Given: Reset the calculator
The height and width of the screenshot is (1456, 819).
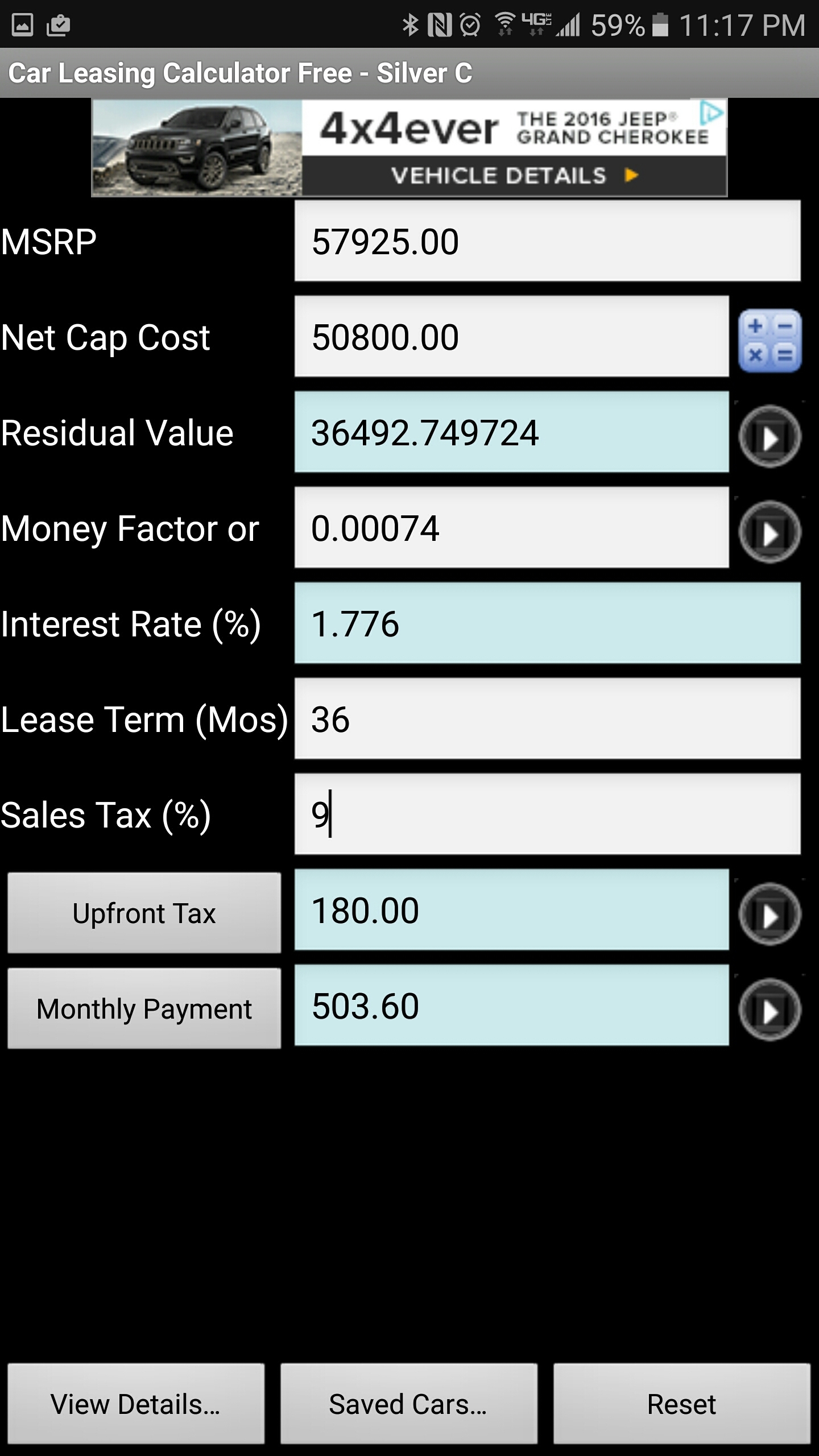Looking at the screenshot, I should coord(681,1404).
